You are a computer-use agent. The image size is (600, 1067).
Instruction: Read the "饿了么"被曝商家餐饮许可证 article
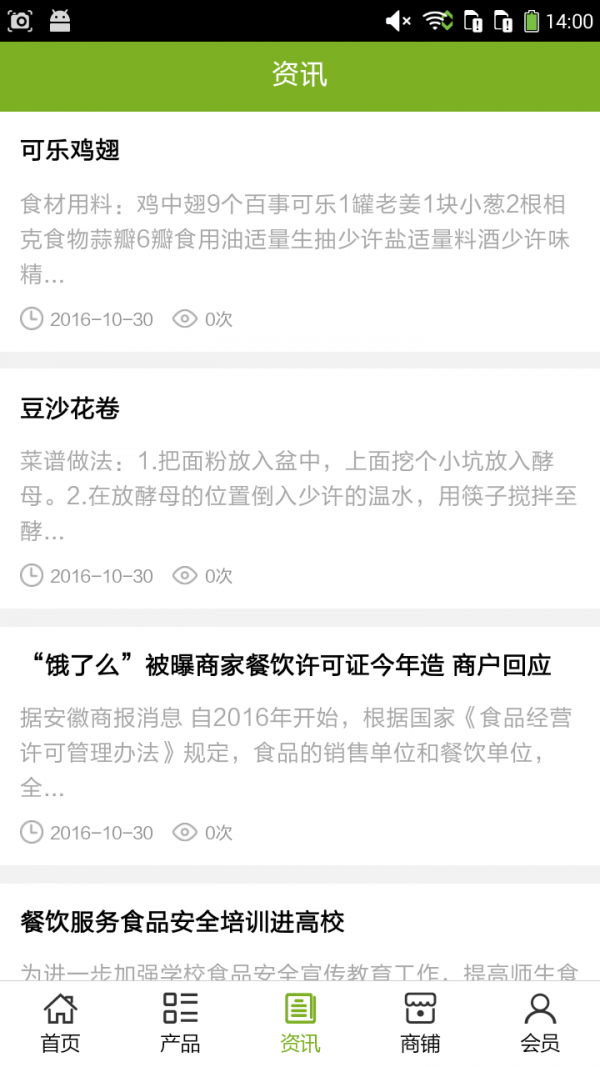coord(286,665)
